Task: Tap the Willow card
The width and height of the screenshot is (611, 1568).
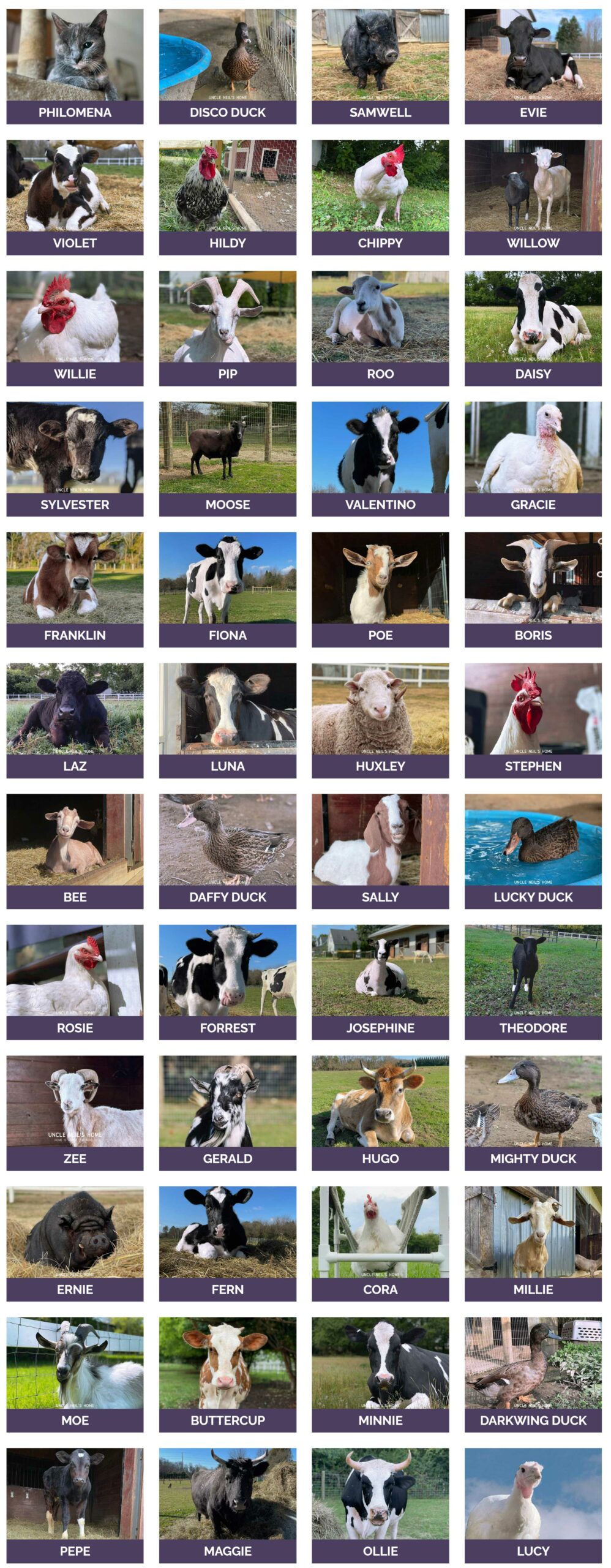Action: (533, 197)
